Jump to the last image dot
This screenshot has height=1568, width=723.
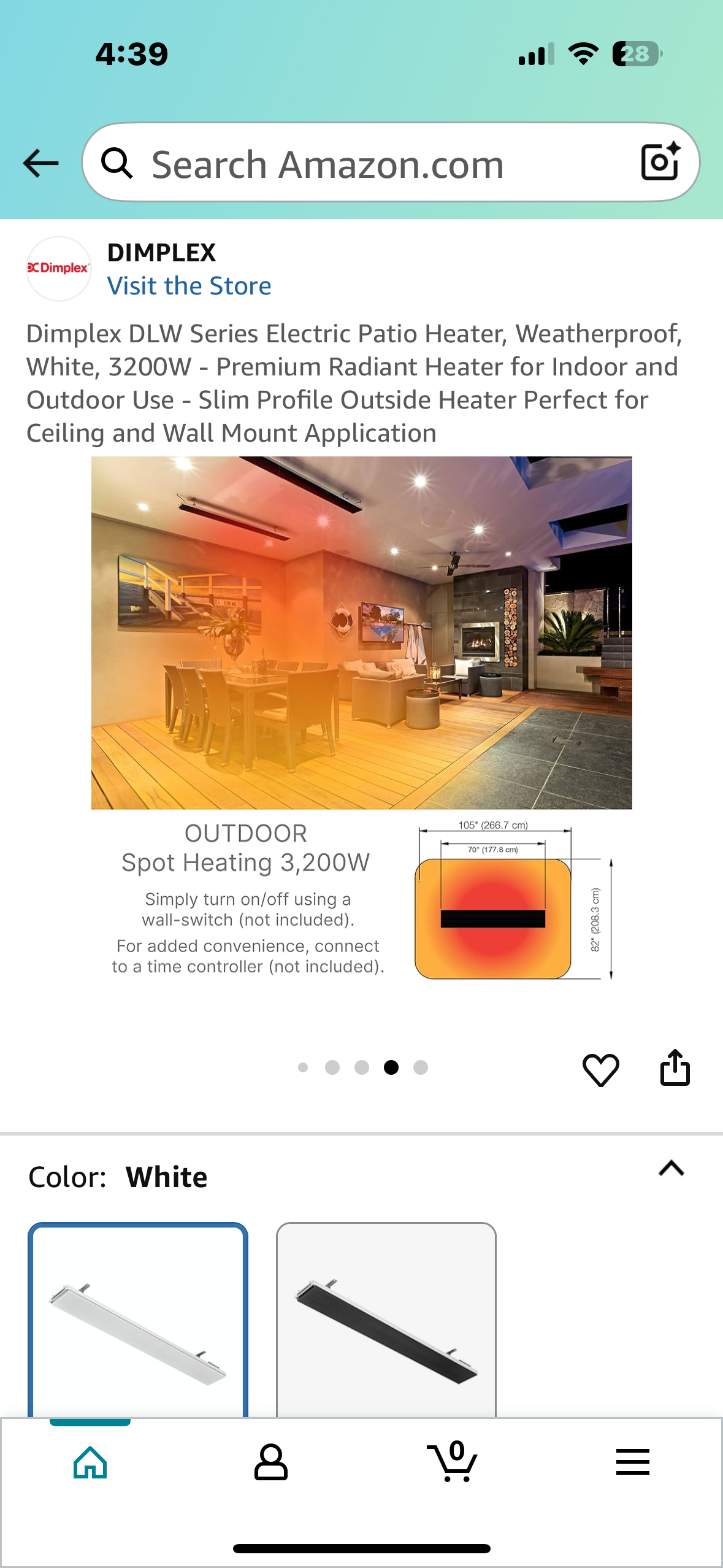point(421,1067)
